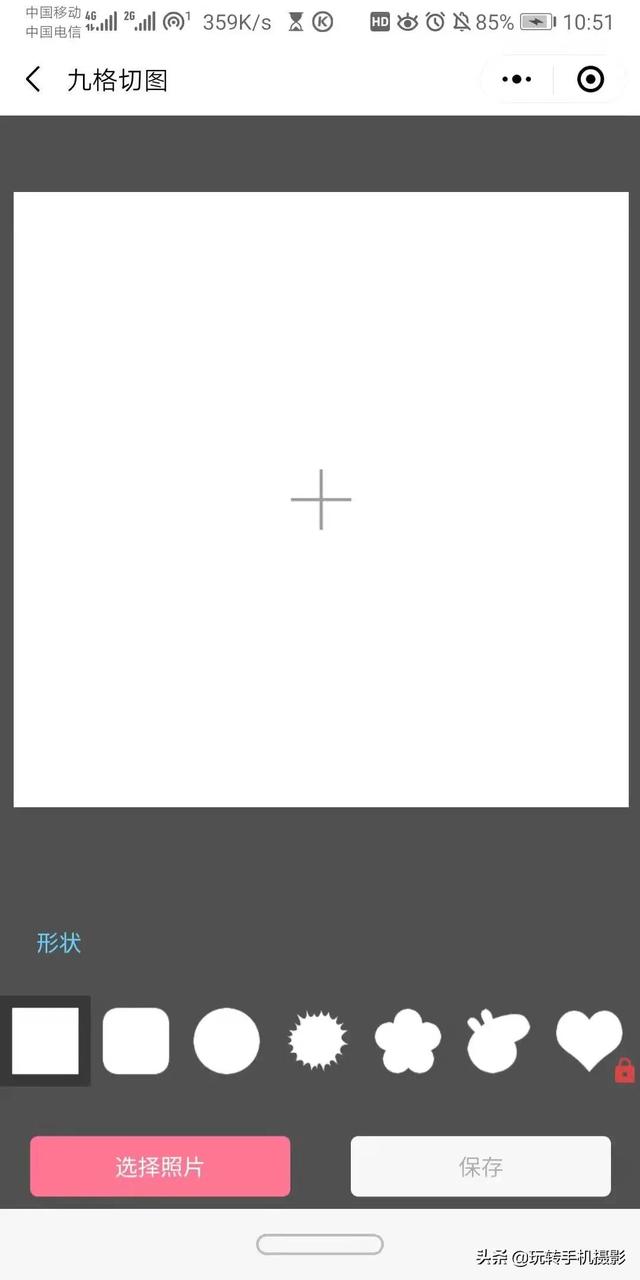This screenshot has width=640, height=1280.
Task: Select the locked heart shape
Action: pos(590,1041)
